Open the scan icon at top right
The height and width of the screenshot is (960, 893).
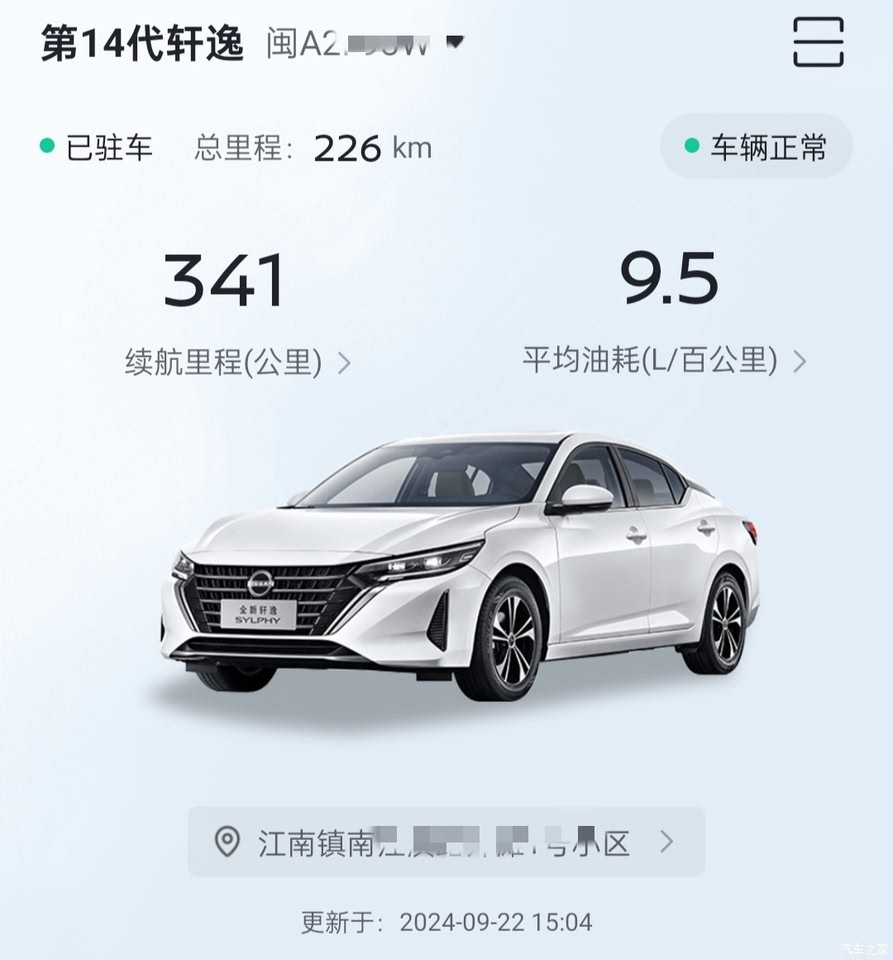click(818, 42)
